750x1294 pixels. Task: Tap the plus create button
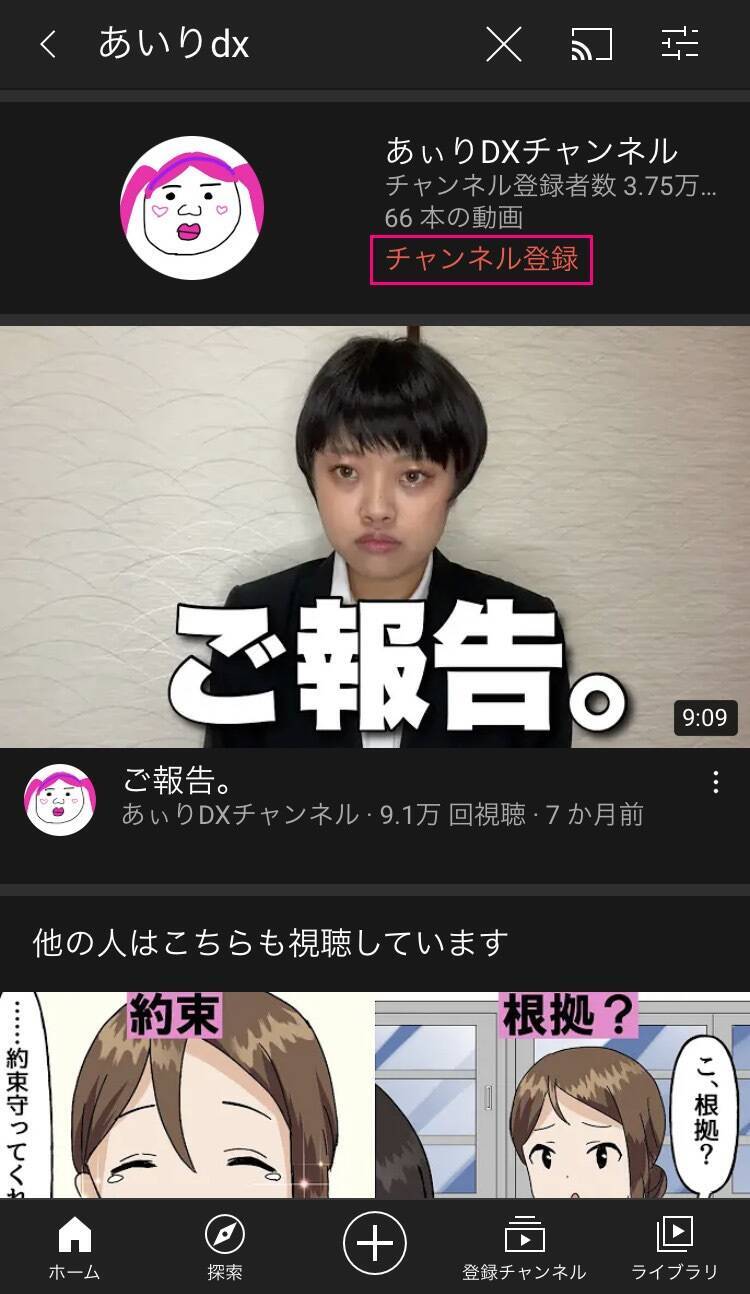375,1244
